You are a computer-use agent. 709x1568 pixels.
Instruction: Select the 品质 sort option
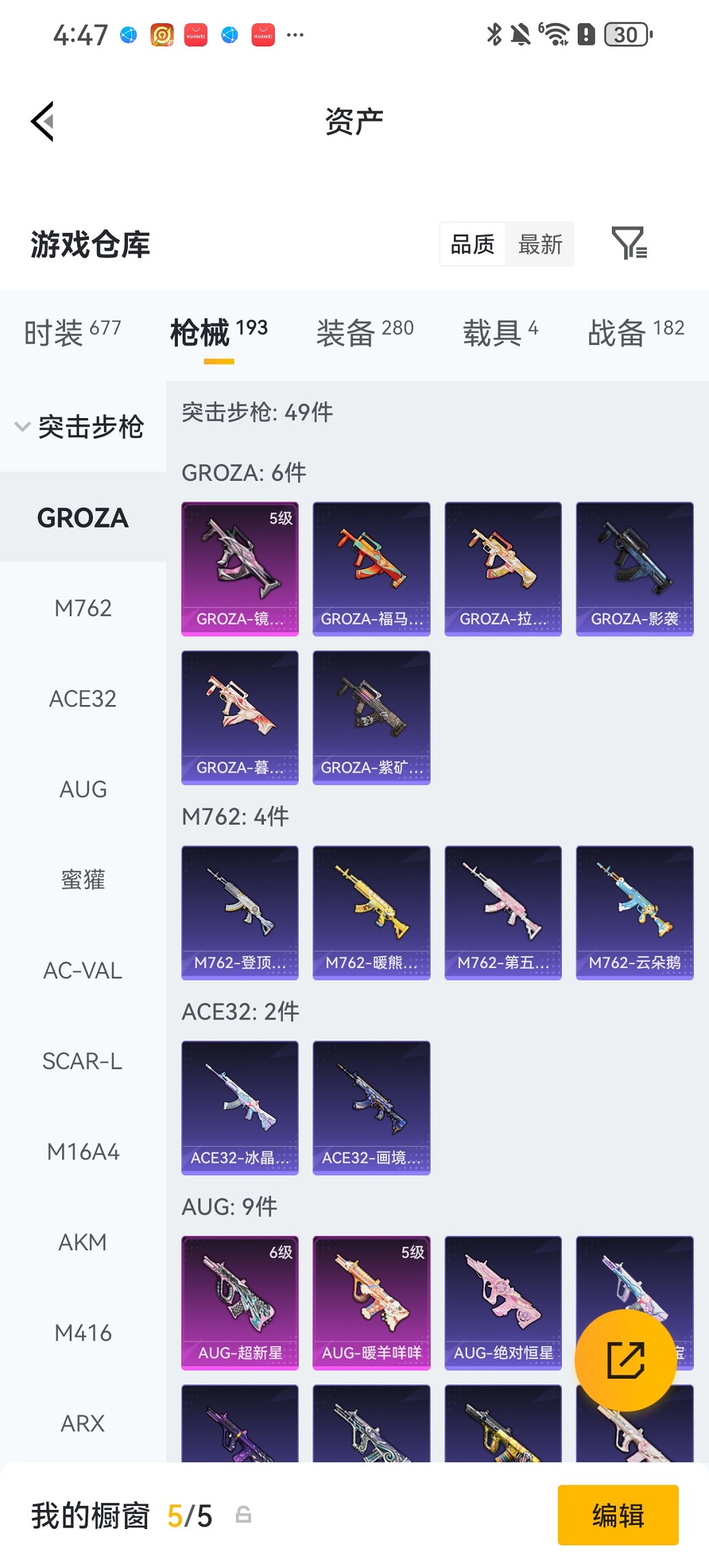472,244
